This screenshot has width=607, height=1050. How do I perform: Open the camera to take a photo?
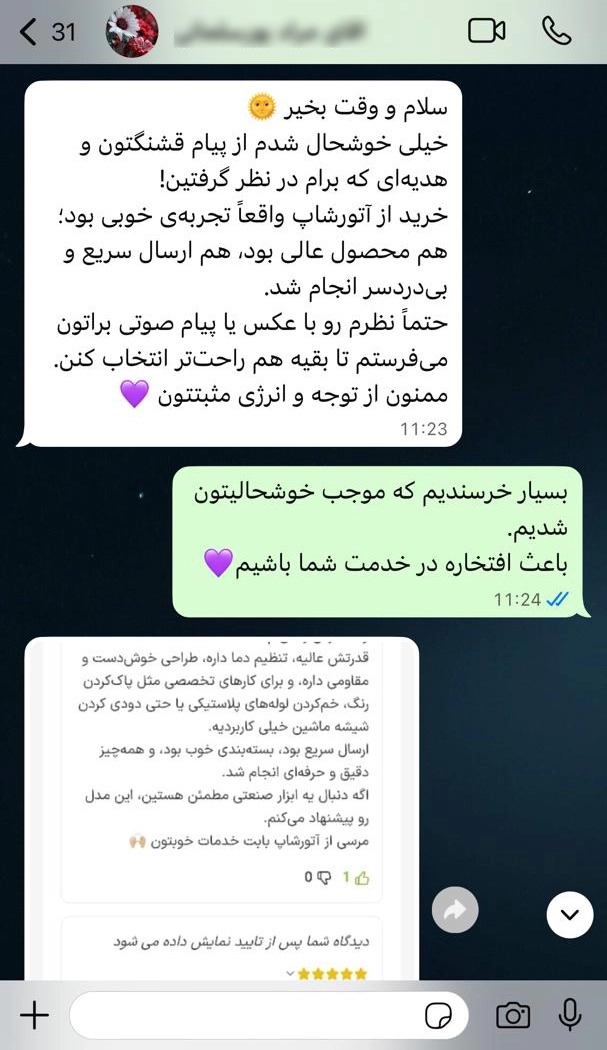pyautogui.click(x=513, y=1016)
